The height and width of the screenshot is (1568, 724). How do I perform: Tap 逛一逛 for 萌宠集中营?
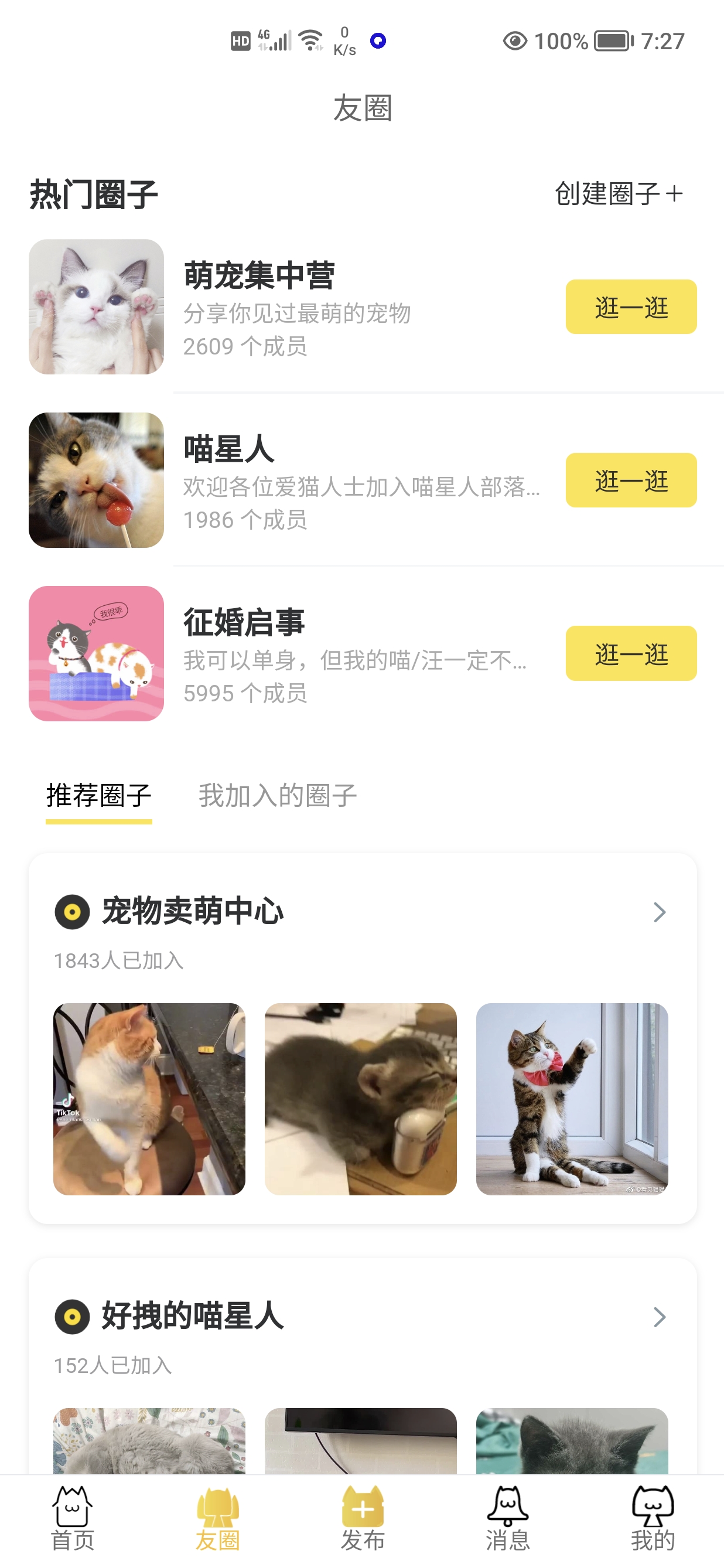tap(630, 307)
